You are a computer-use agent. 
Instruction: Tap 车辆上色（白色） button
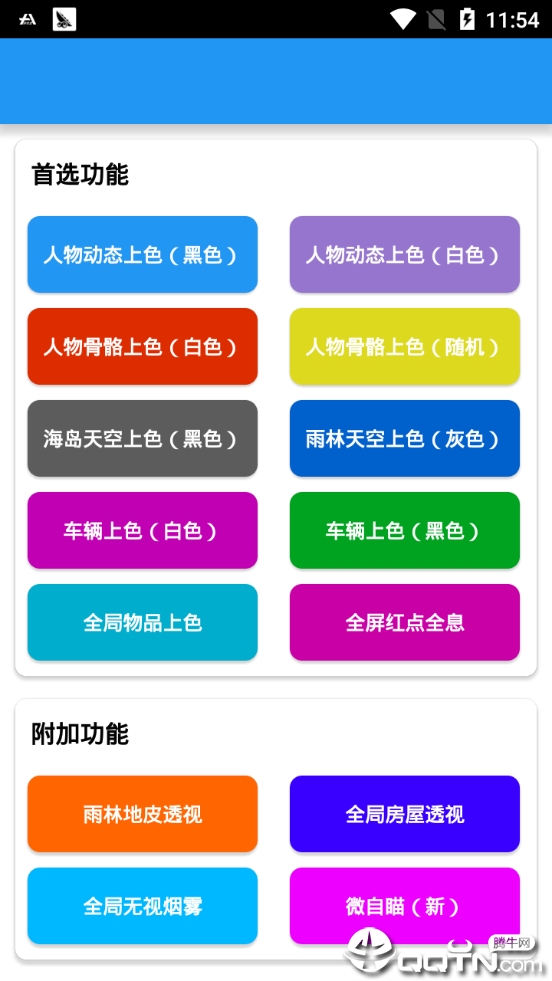(143, 531)
